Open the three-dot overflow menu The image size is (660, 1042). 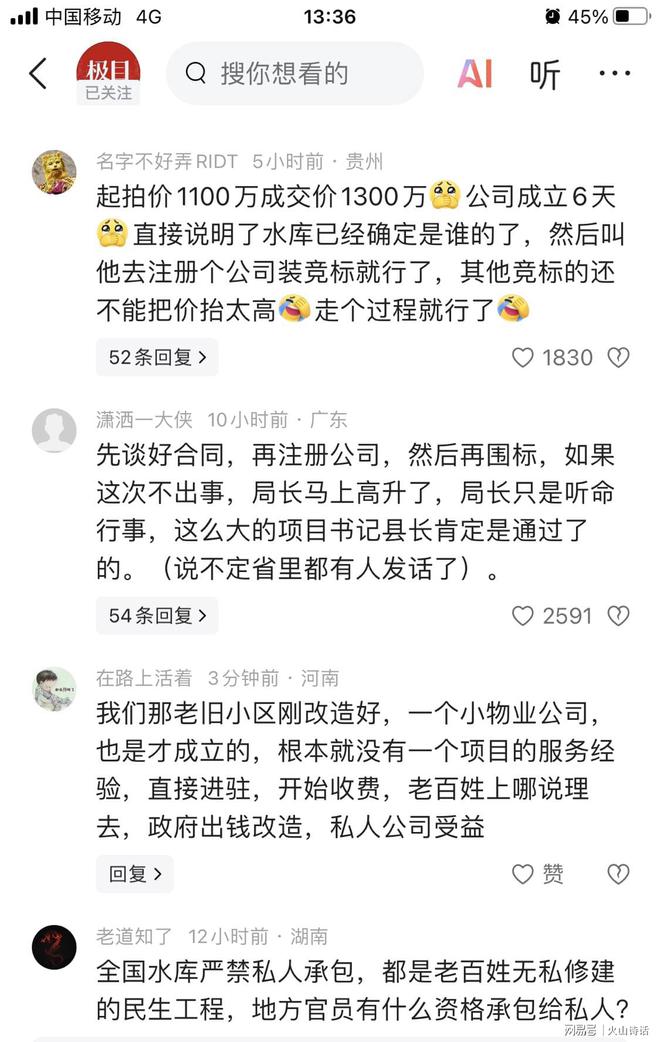[x=614, y=73]
